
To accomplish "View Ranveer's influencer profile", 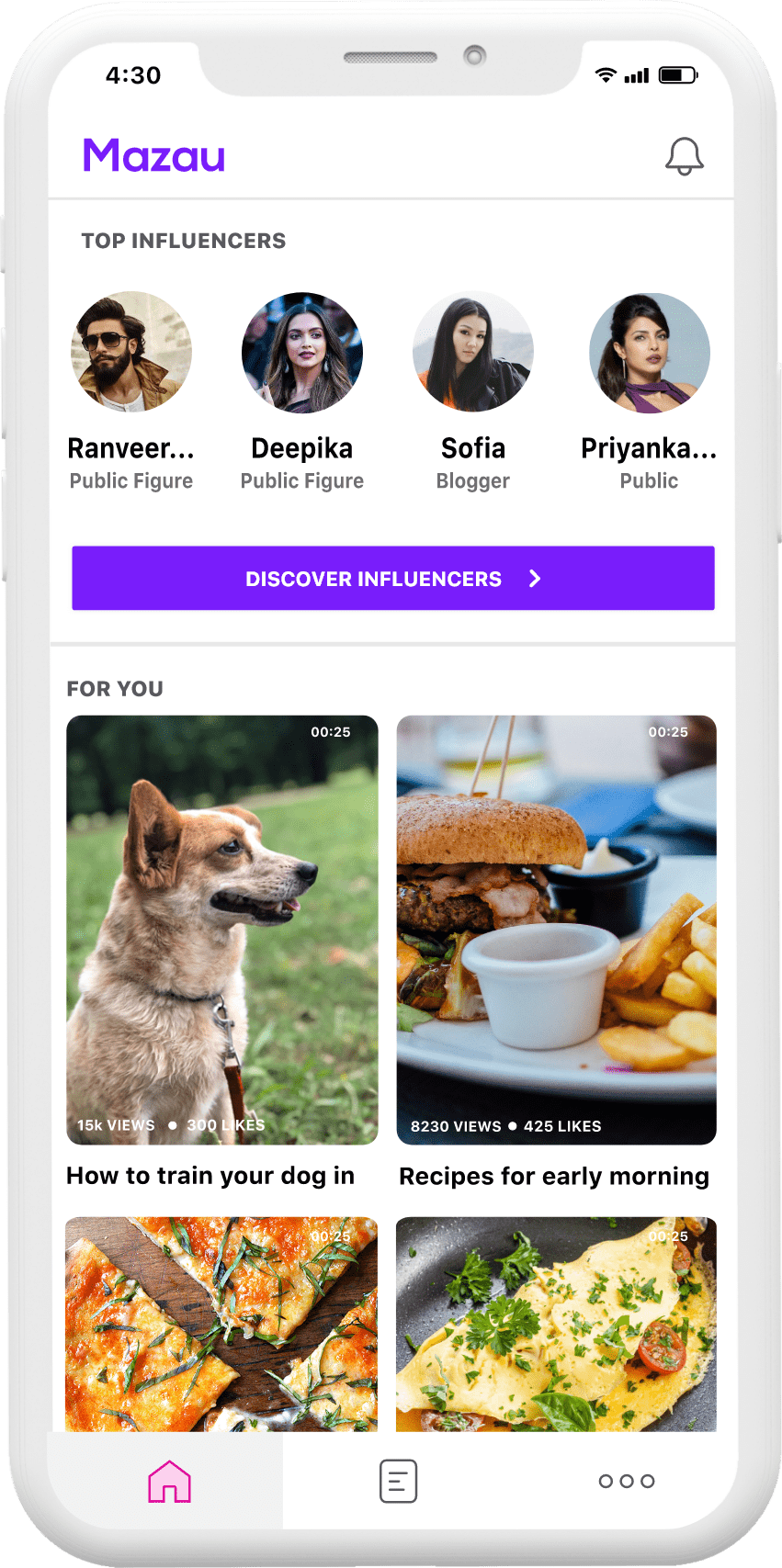I will tap(131, 352).
